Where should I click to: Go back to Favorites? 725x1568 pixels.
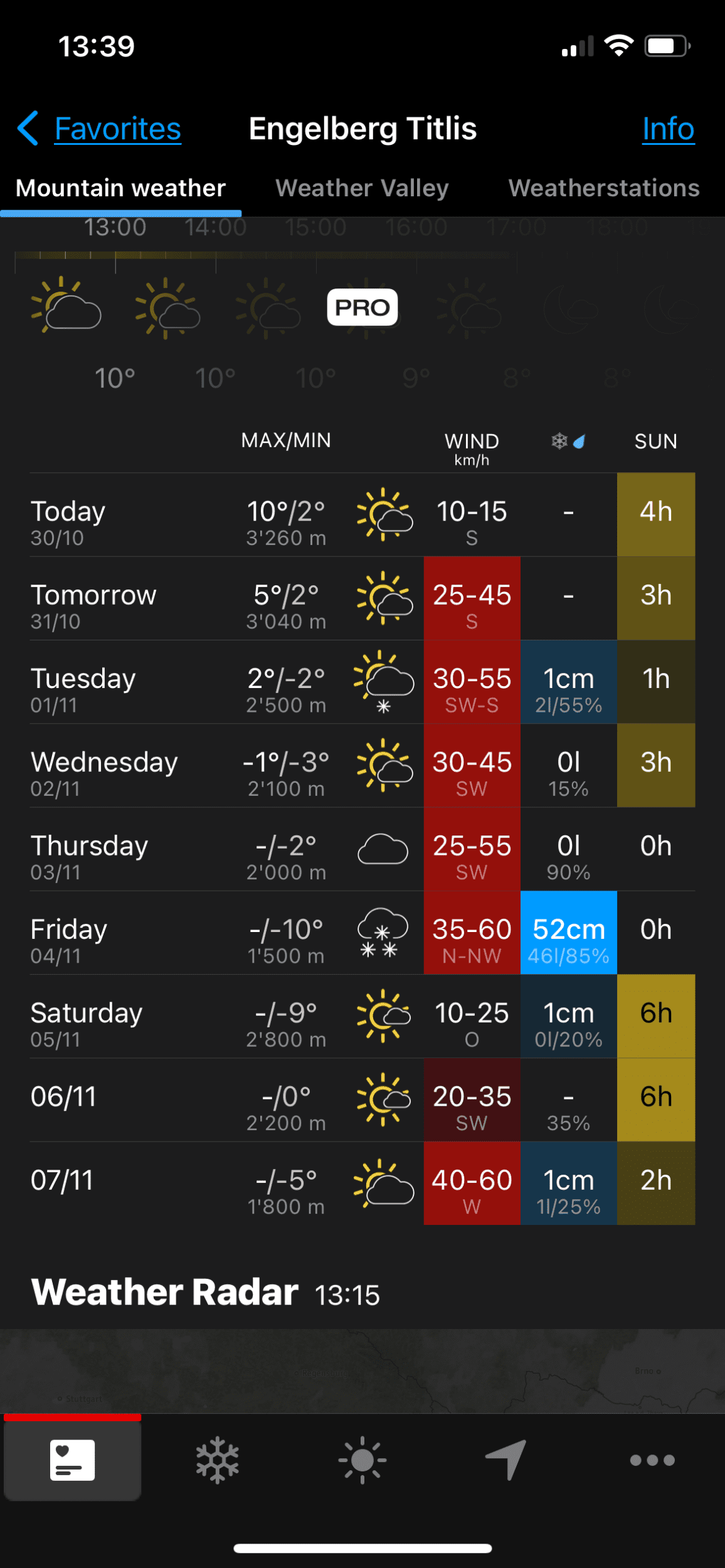coord(100,129)
